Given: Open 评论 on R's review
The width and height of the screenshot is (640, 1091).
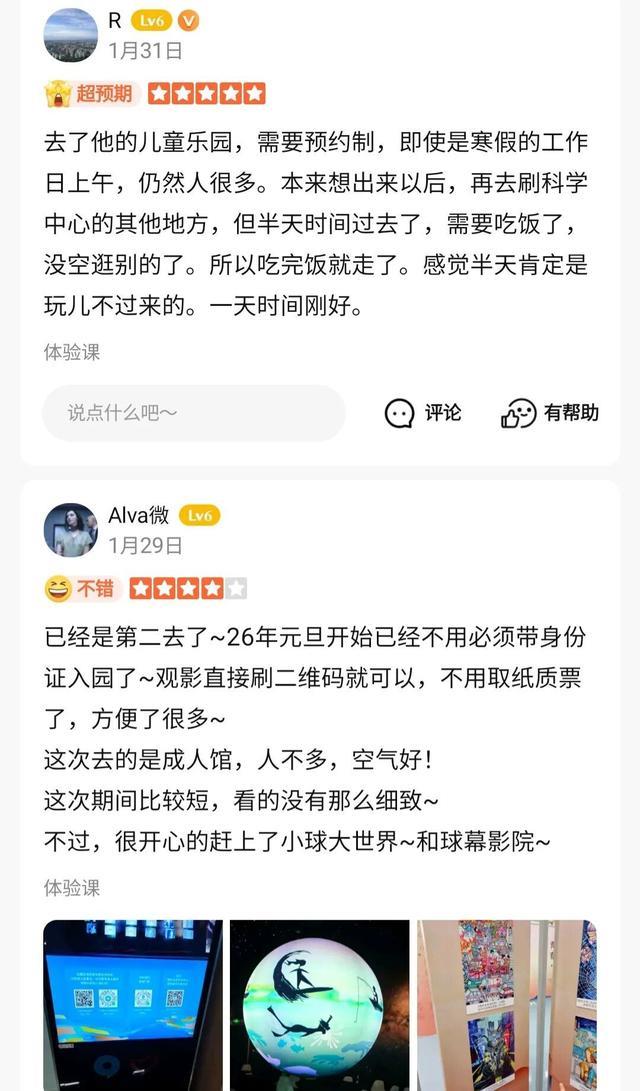Looking at the screenshot, I should pos(424,413).
